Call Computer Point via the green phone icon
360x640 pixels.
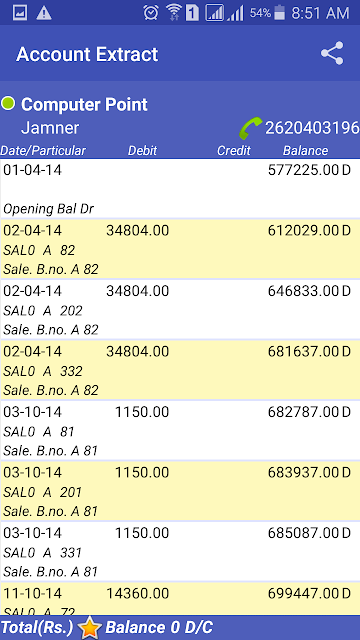coord(251,128)
